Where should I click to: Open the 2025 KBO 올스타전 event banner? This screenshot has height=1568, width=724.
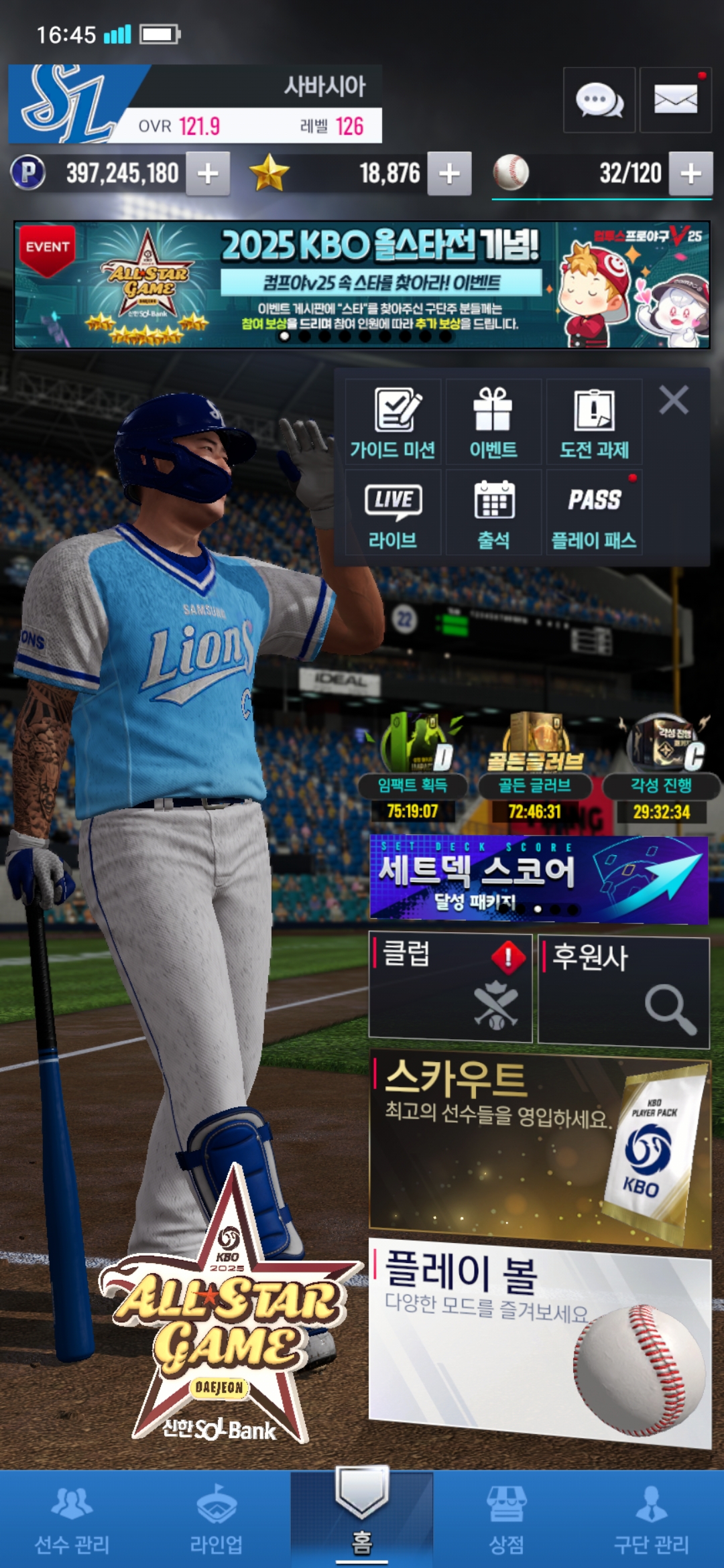pyautogui.click(x=362, y=285)
